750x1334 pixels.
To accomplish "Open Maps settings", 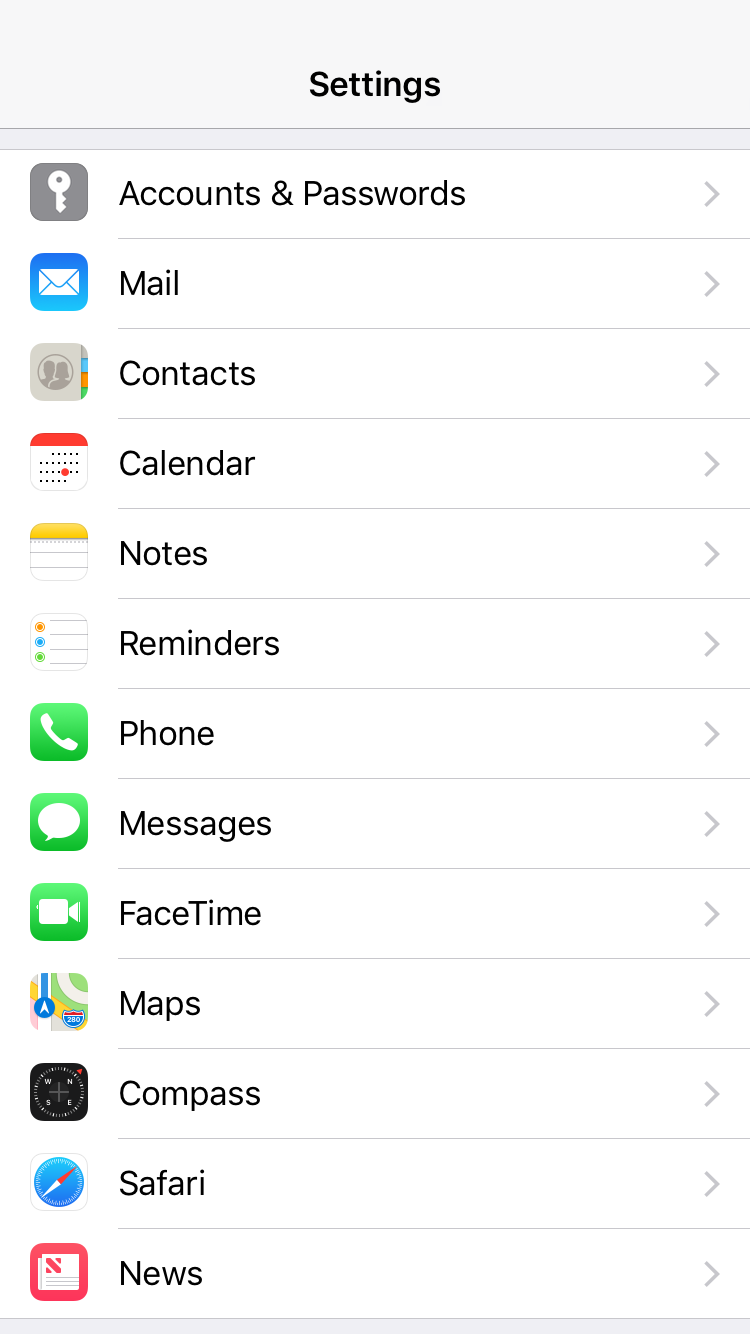I will pyautogui.click(x=375, y=1004).
